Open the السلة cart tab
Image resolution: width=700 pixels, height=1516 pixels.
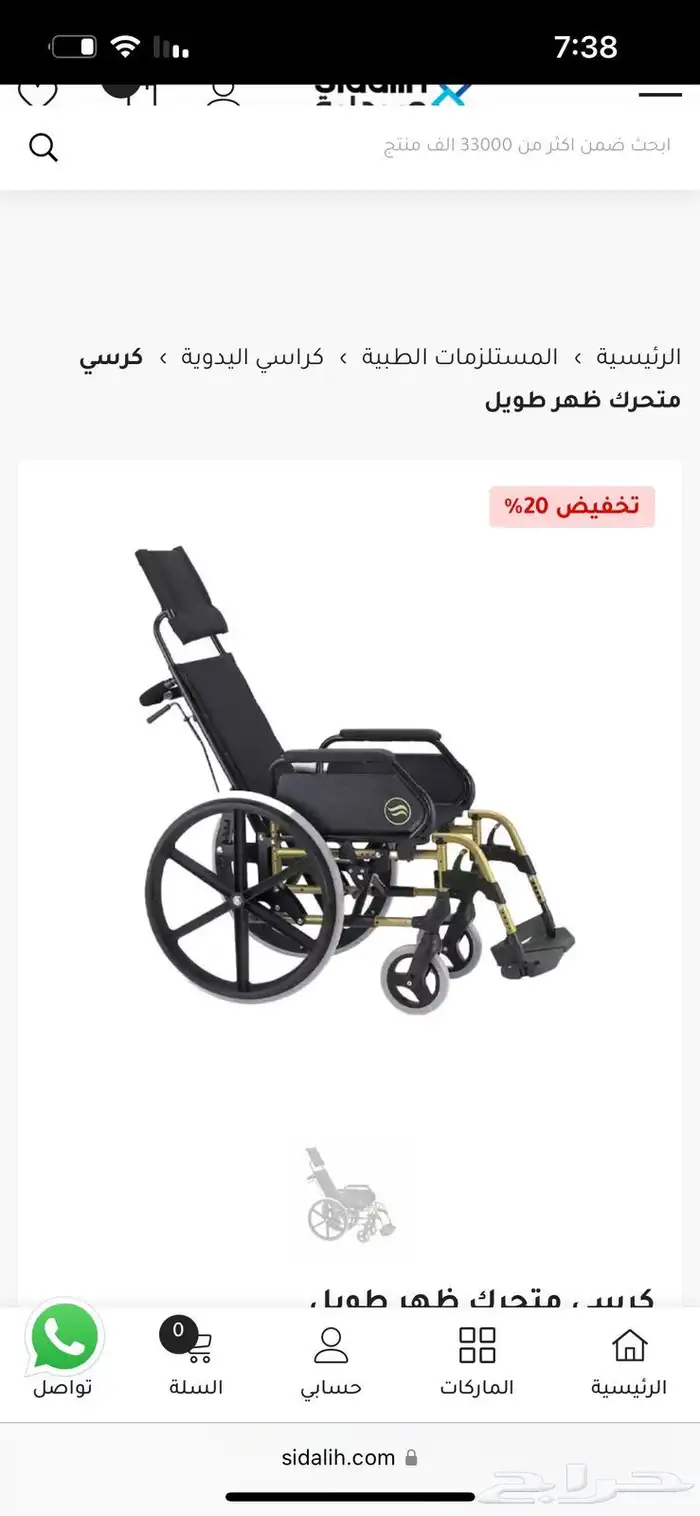(191, 1360)
